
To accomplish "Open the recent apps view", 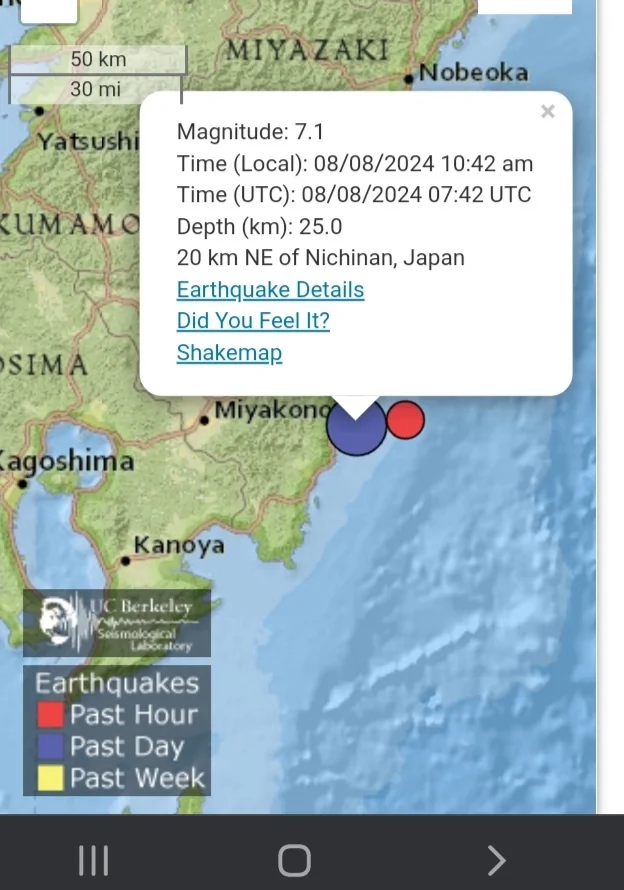I will point(93,860).
